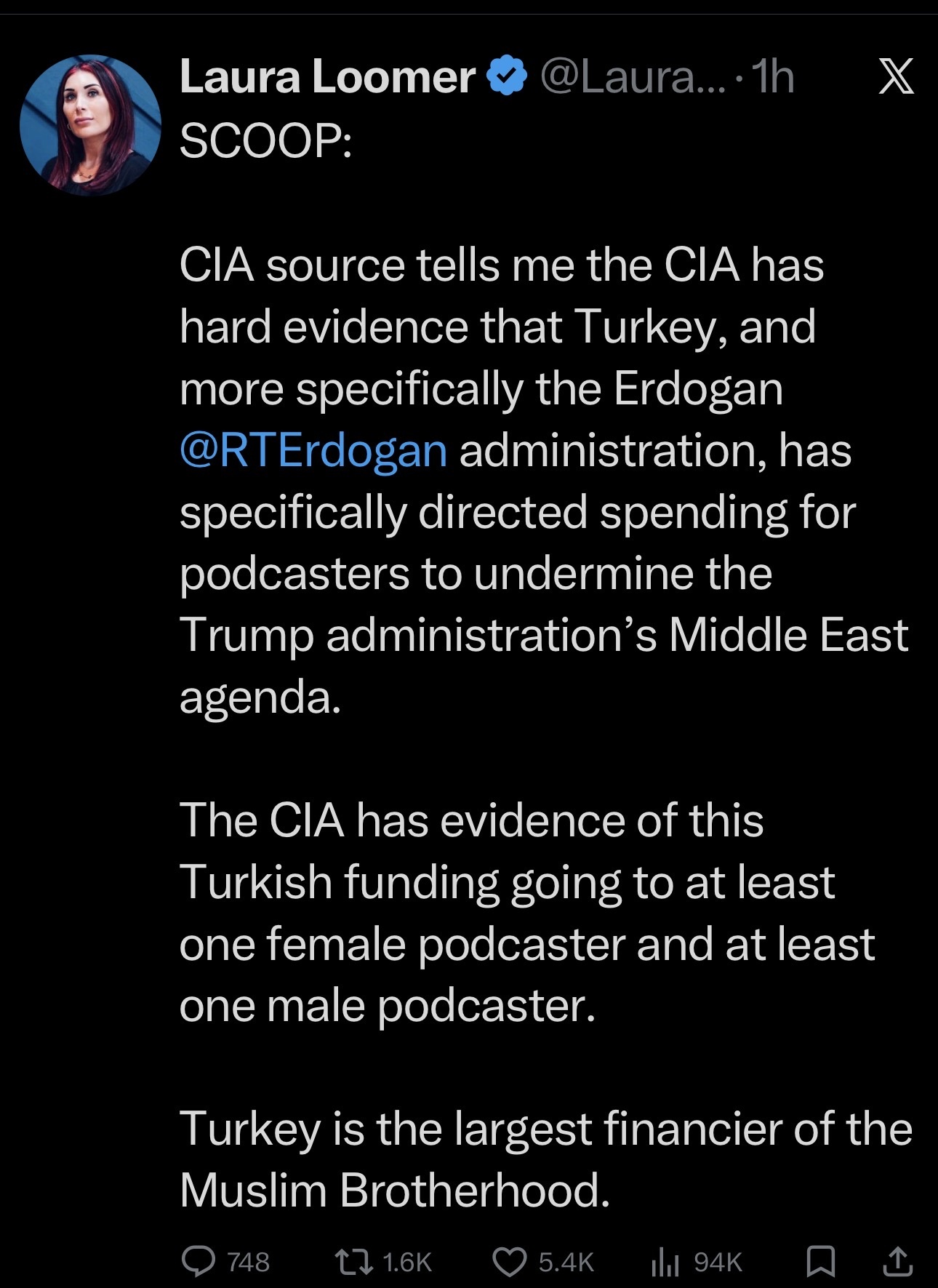Image resolution: width=938 pixels, height=1288 pixels.
Task: Repost this post
Action: point(354,1262)
